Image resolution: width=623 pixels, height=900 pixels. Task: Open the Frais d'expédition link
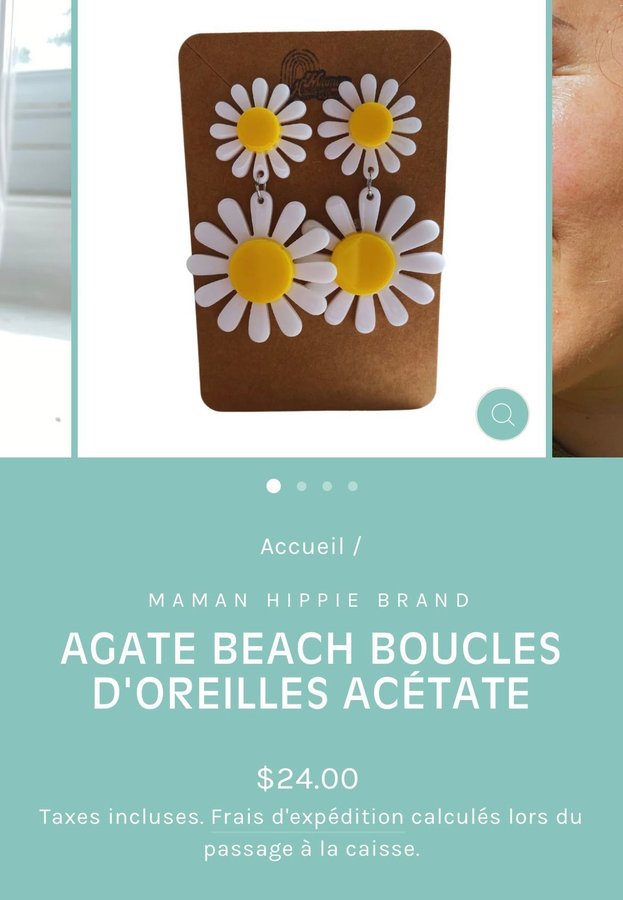click(307, 816)
